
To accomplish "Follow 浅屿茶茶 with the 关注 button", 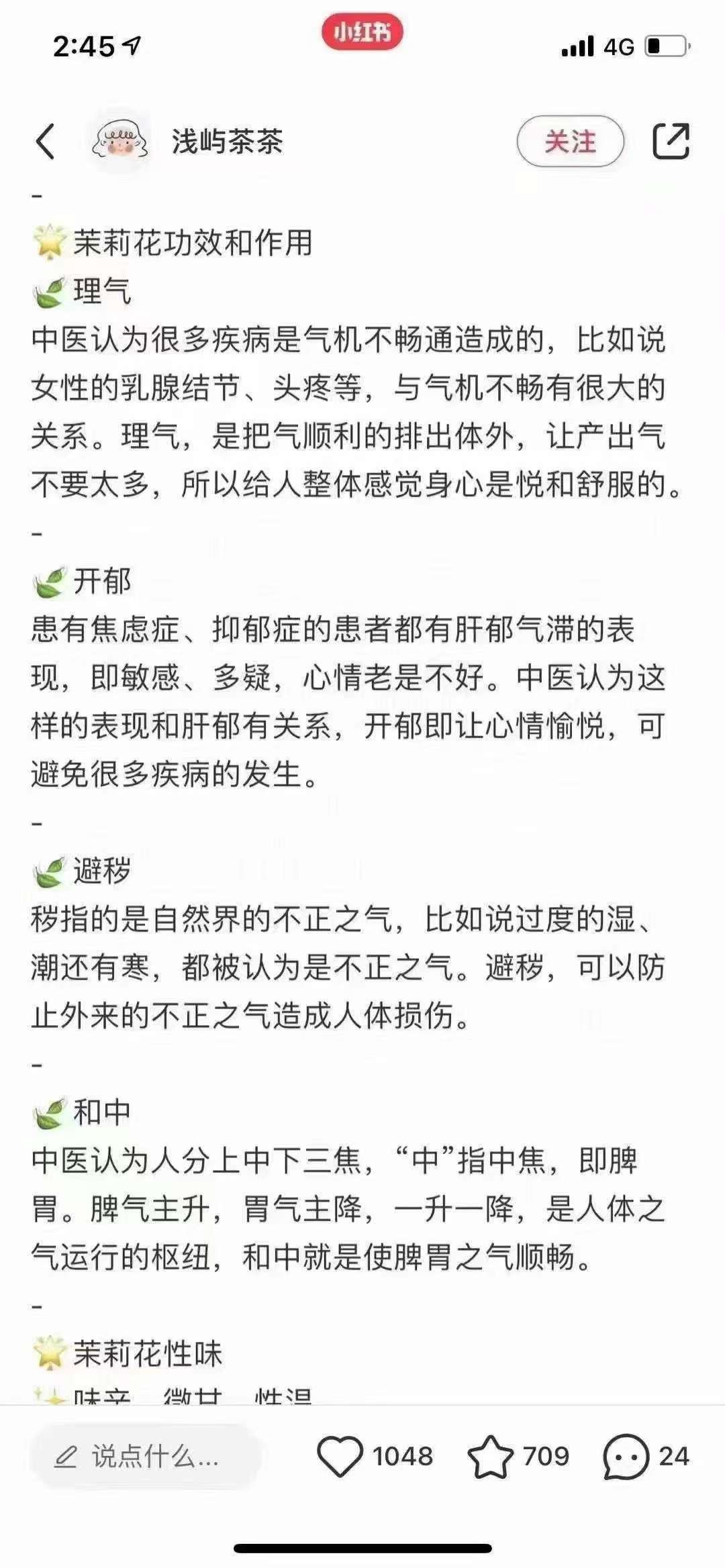I will coord(570,142).
